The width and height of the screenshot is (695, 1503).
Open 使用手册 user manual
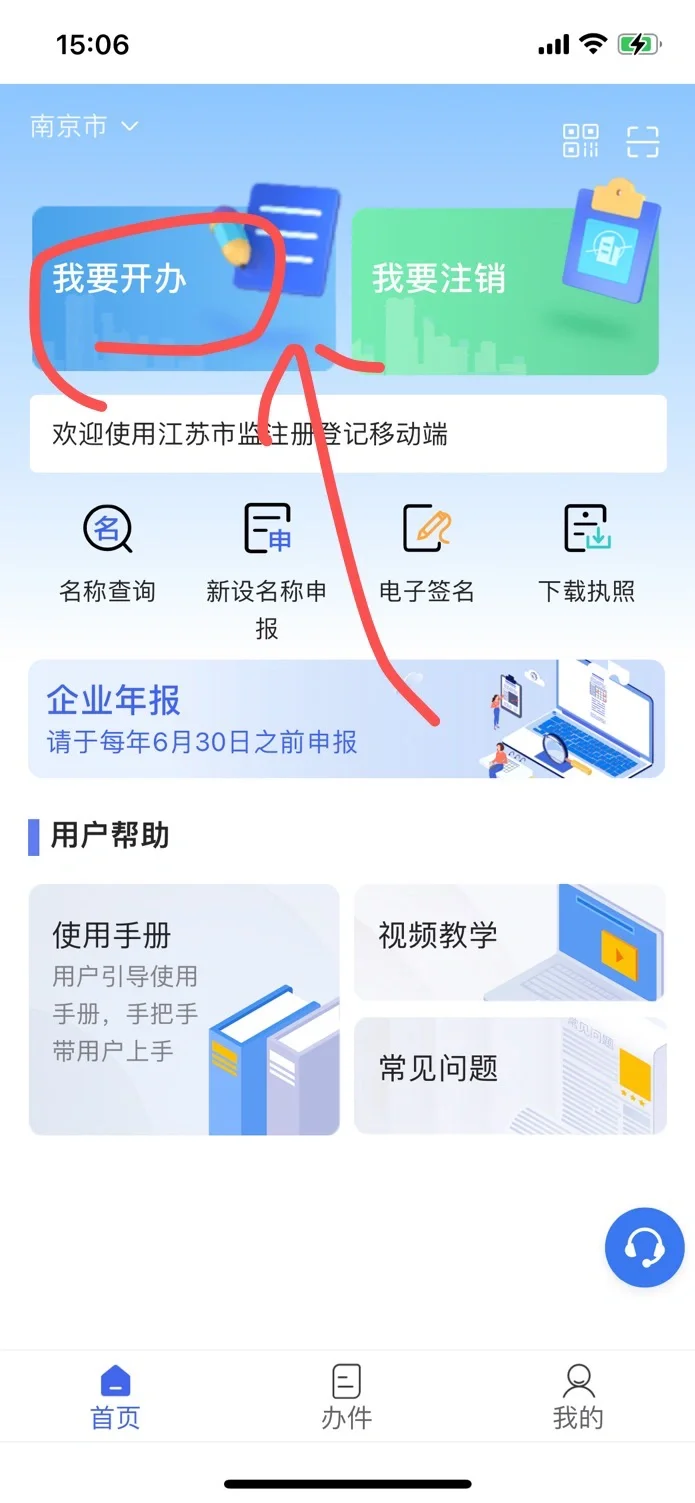(x=184, y=1009)
